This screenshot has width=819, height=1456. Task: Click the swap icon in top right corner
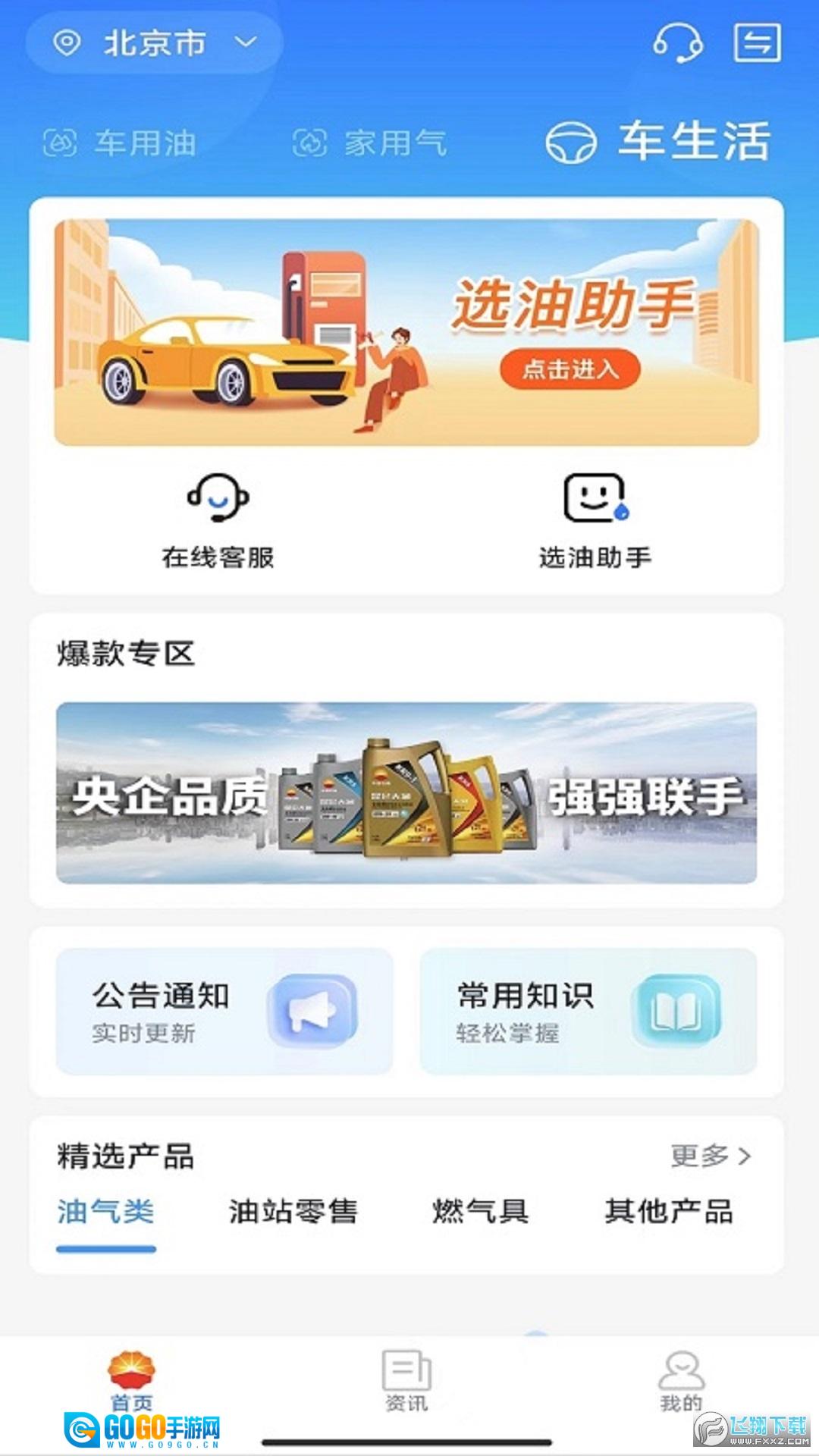pos(758,43)
